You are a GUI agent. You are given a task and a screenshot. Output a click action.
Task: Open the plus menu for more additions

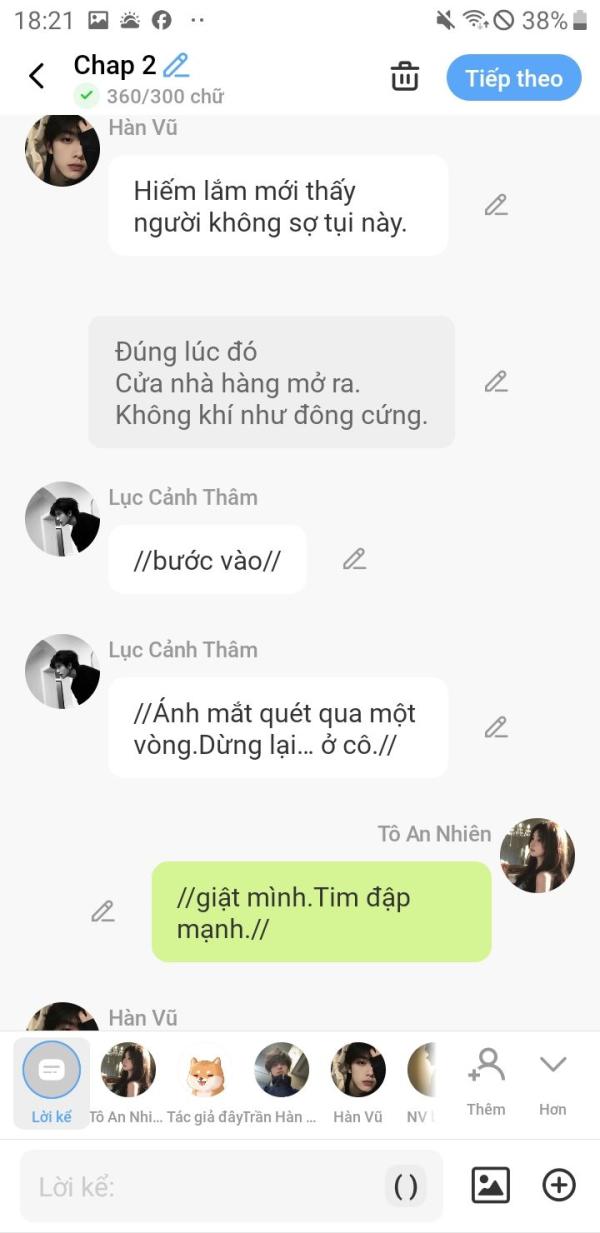pos(559,1185)
